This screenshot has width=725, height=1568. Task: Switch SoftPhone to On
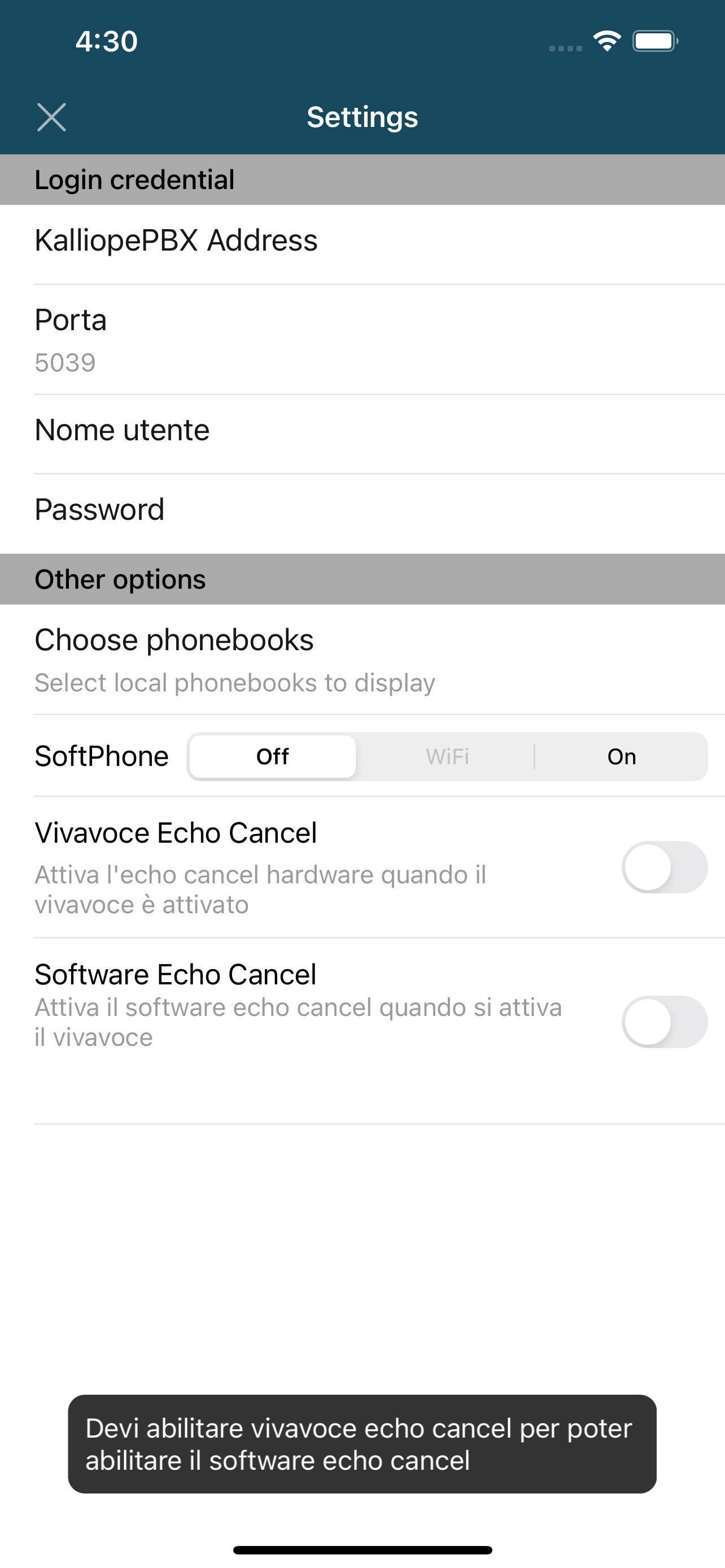[622, 756]
